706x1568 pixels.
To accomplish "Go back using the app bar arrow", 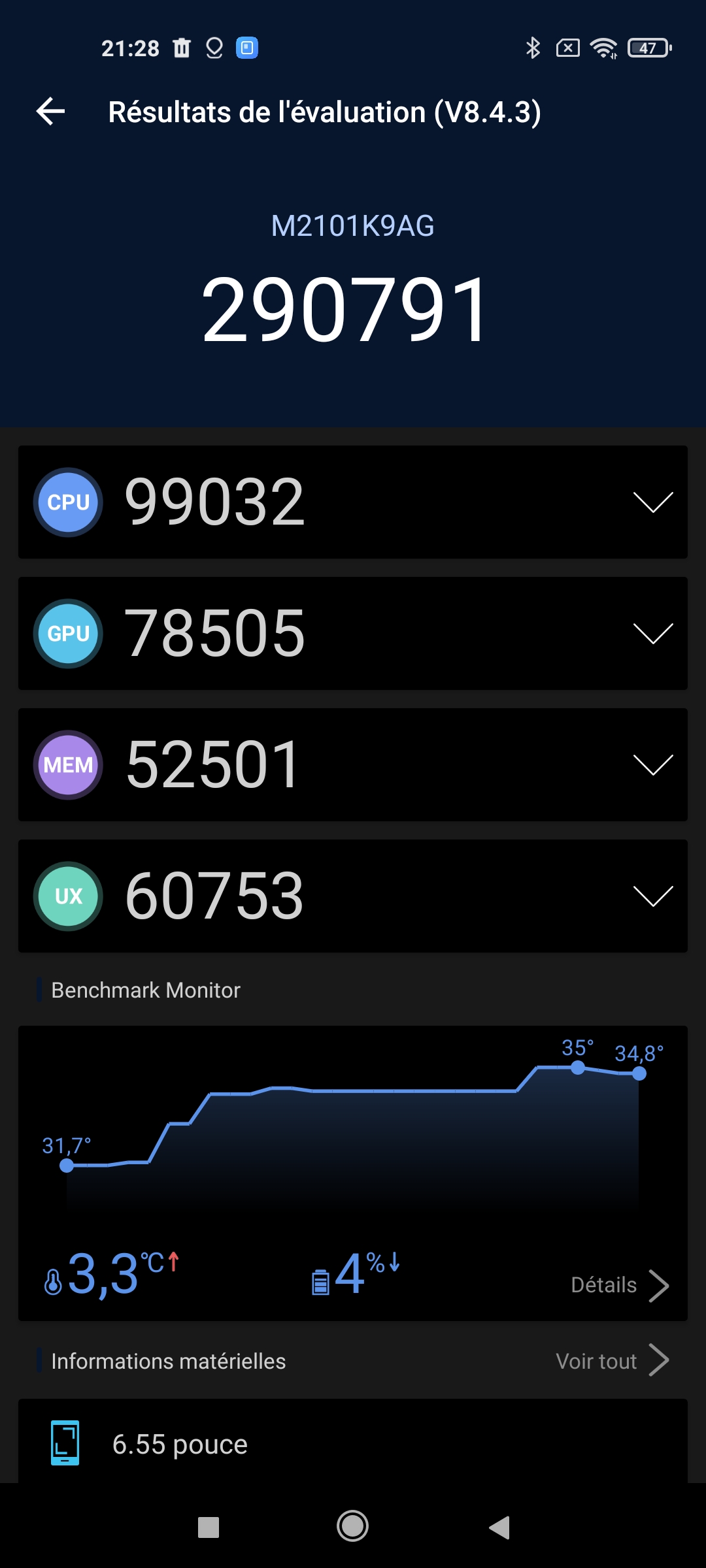I will pos(51,112).
